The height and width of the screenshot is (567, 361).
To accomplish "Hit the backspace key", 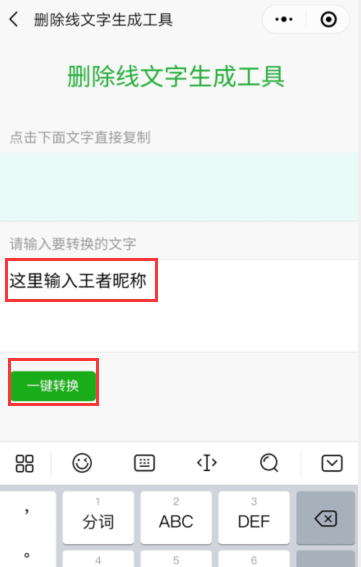I will pyautogui.click(x=326, y=518).
